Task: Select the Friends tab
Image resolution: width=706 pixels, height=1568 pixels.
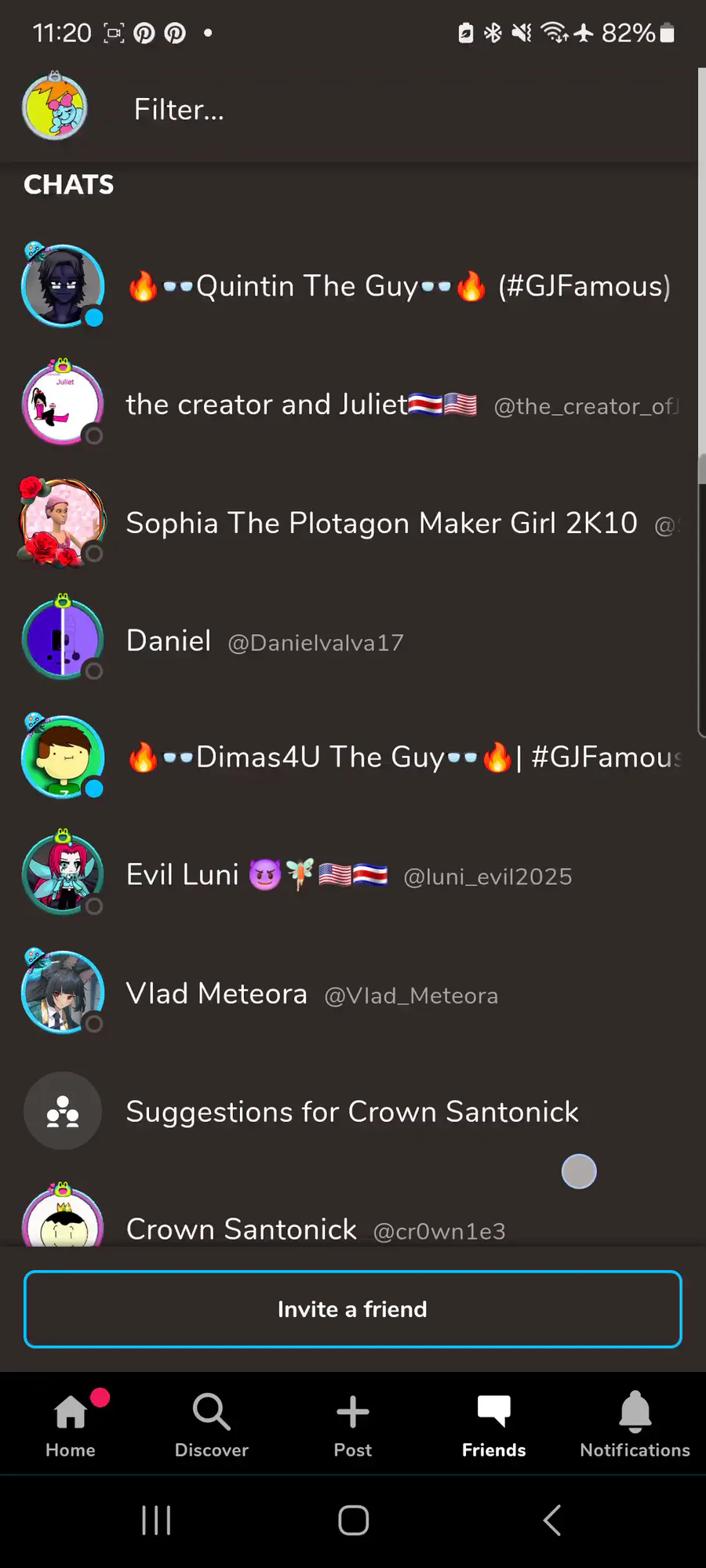Action: 494,1425
